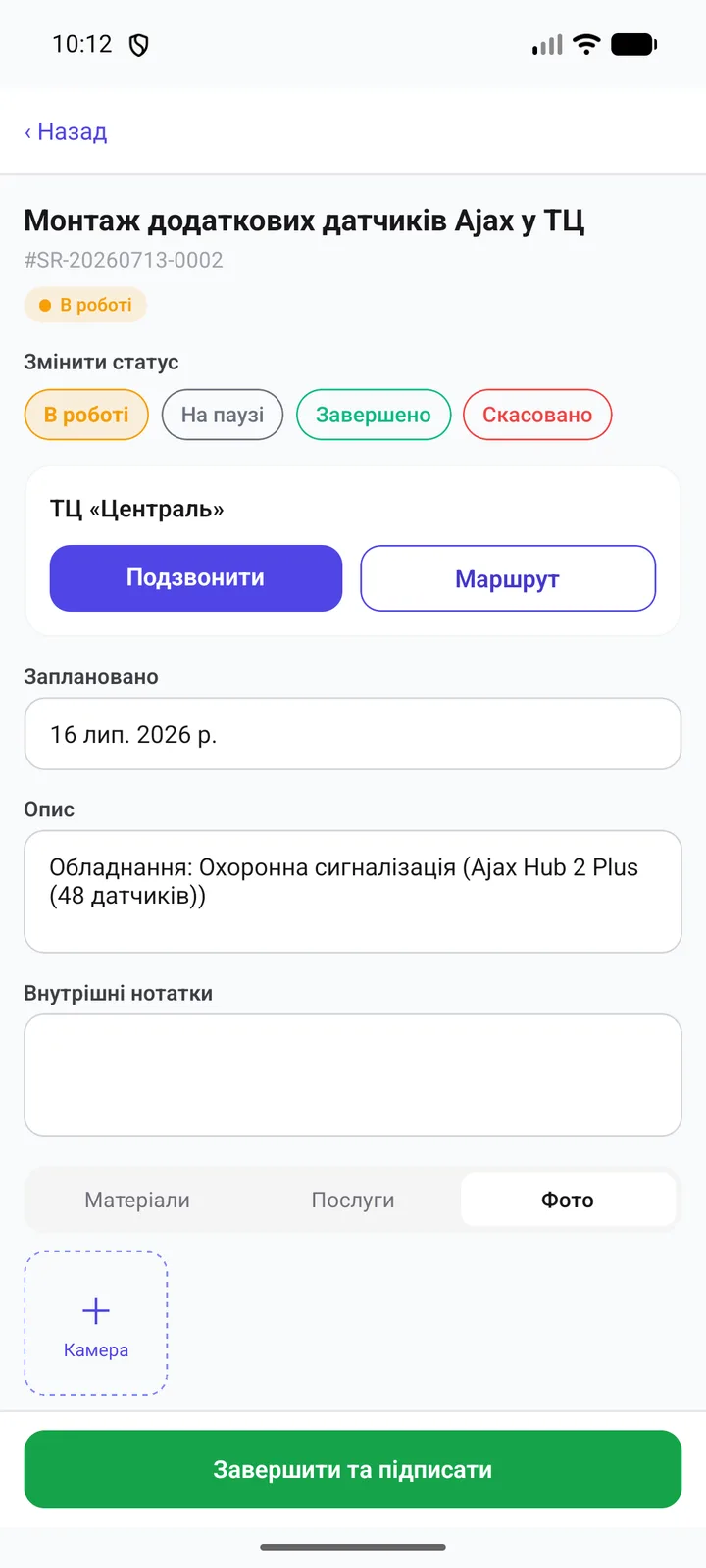Screen dimensions: 706x1568
Task: Add a photo with Камера
Action: tap(96, 1323)
